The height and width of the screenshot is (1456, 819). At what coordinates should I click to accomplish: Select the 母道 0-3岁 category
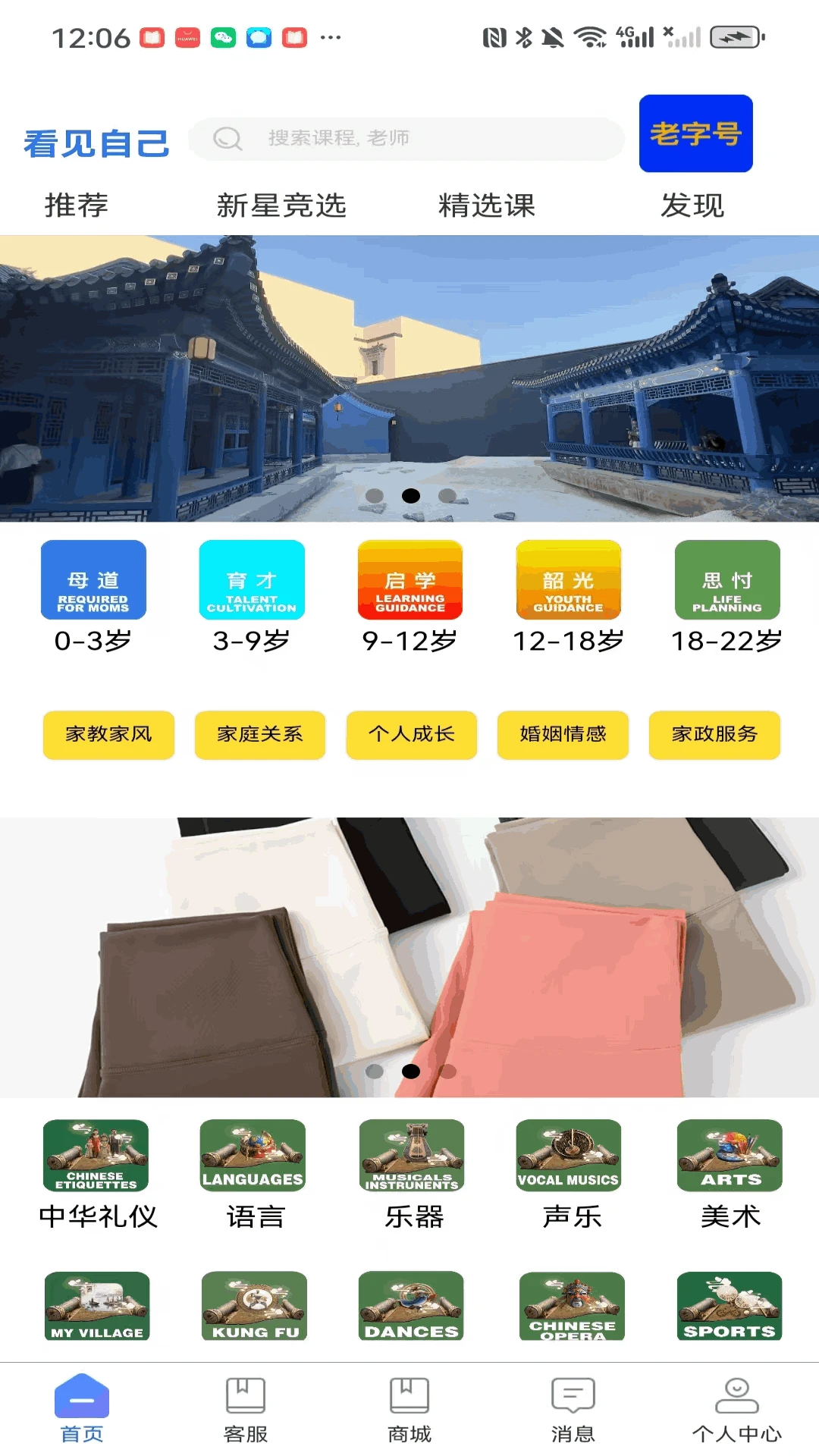93,596
